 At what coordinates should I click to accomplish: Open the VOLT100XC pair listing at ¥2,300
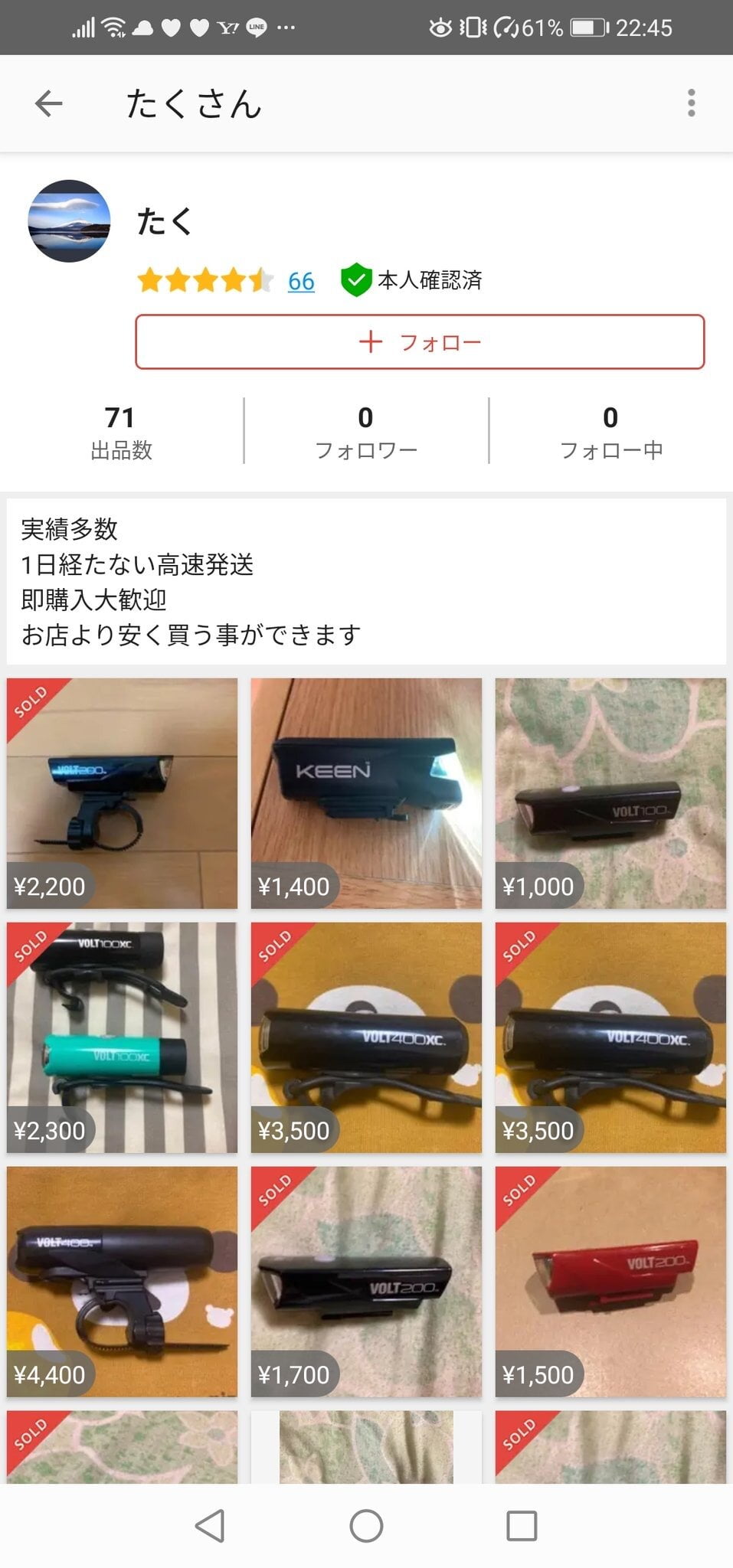click(123, 1037)
